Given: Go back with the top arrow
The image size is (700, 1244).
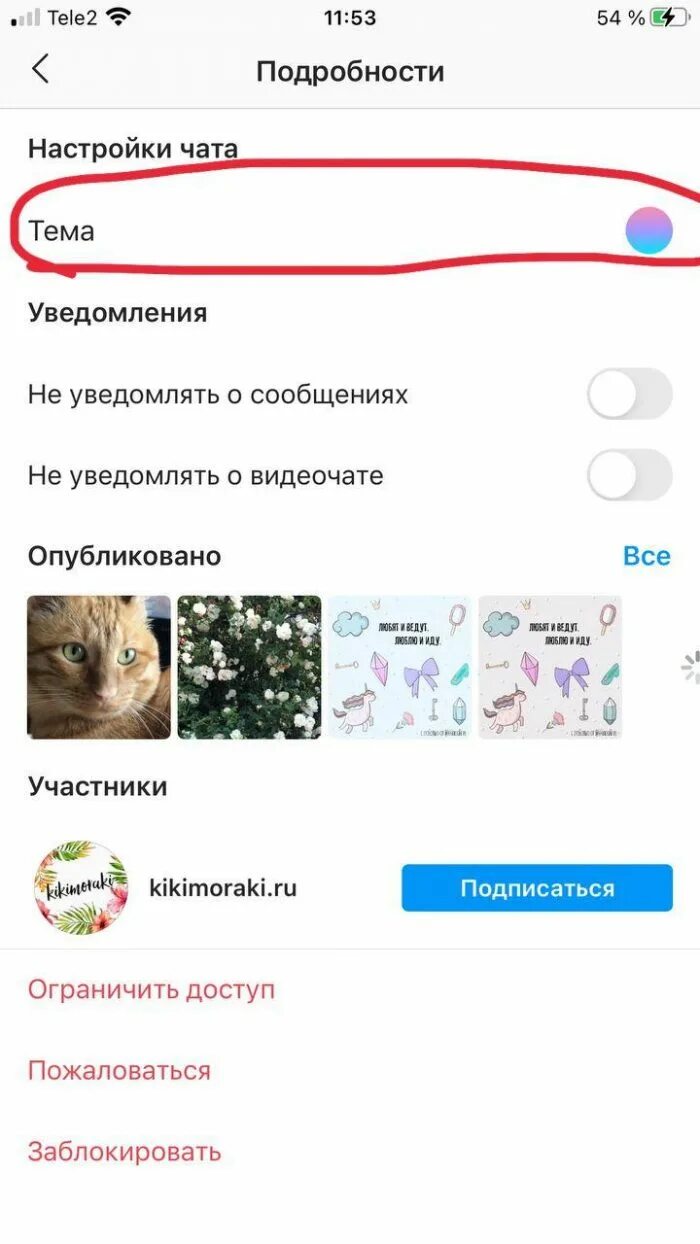Looking at the screenshot, I should click(x=40, y=70).
